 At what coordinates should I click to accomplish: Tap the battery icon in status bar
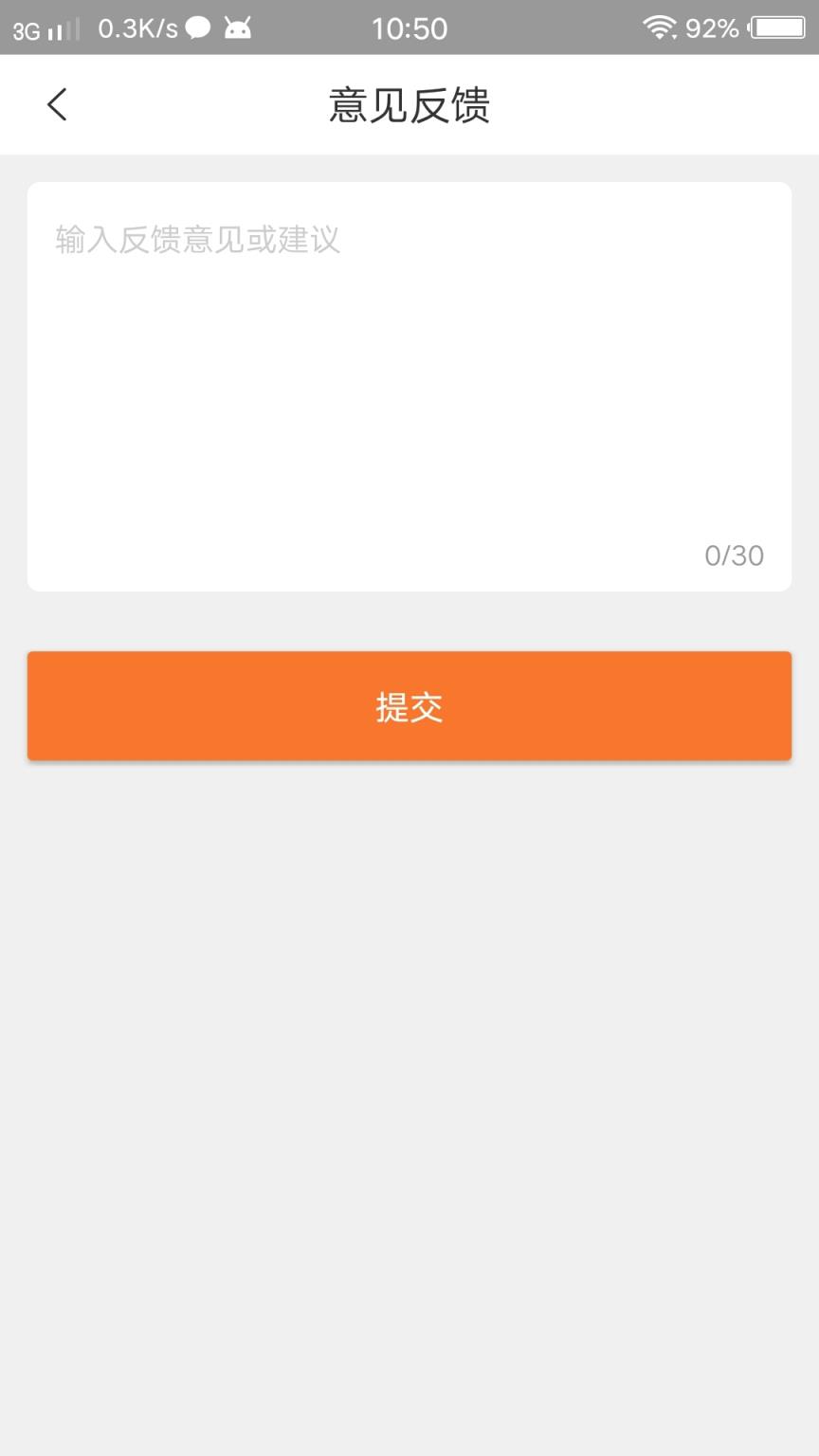[x=773, y=28]
